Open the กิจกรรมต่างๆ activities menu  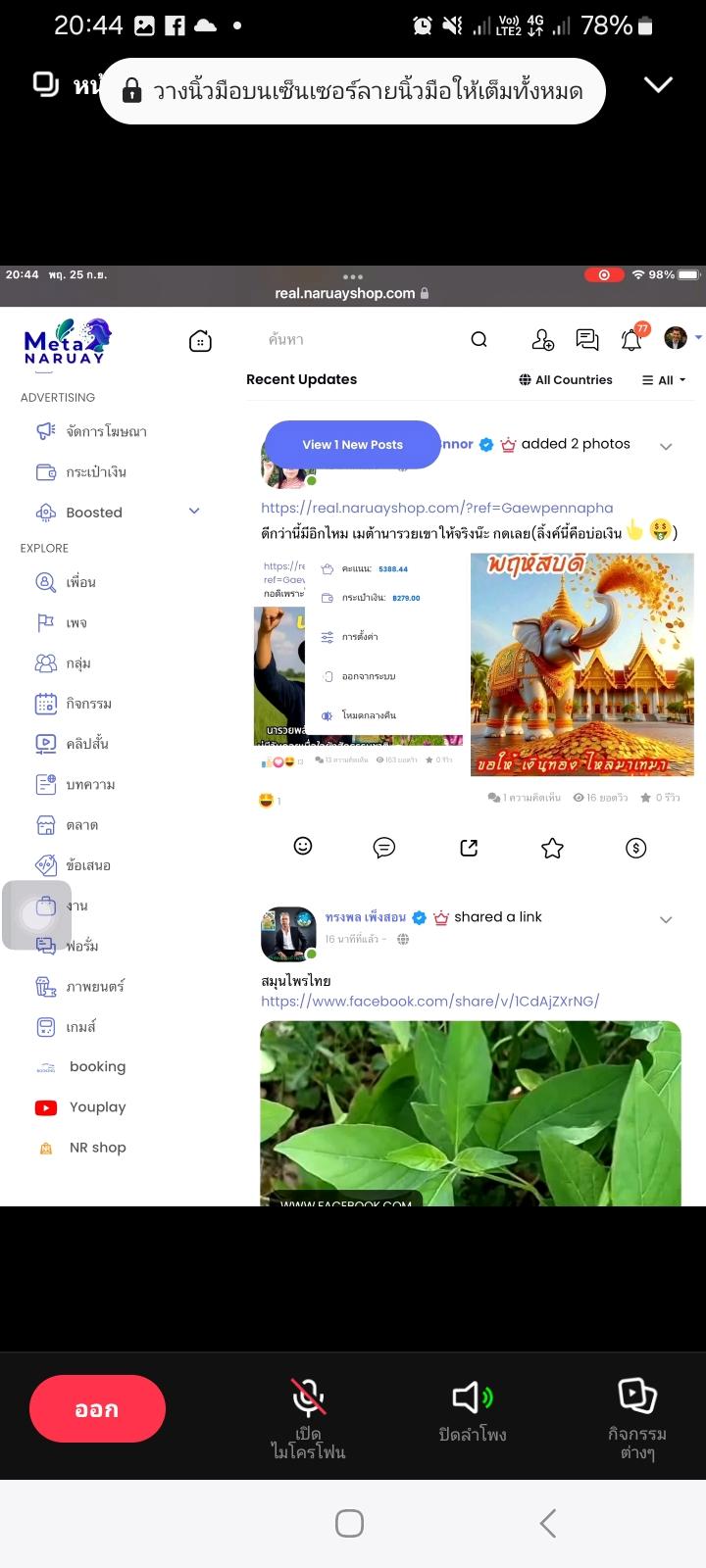click(x=637, y=1417)
